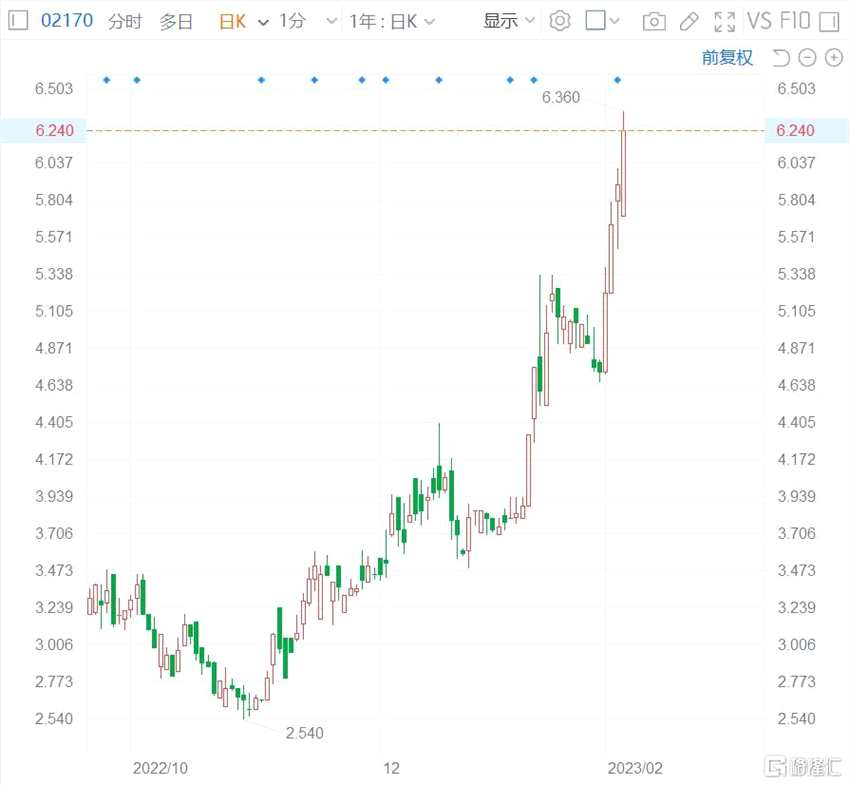Open stock code 02170
Image resolution: width=850 pixels, height=785 pixels.
point(67,21)
